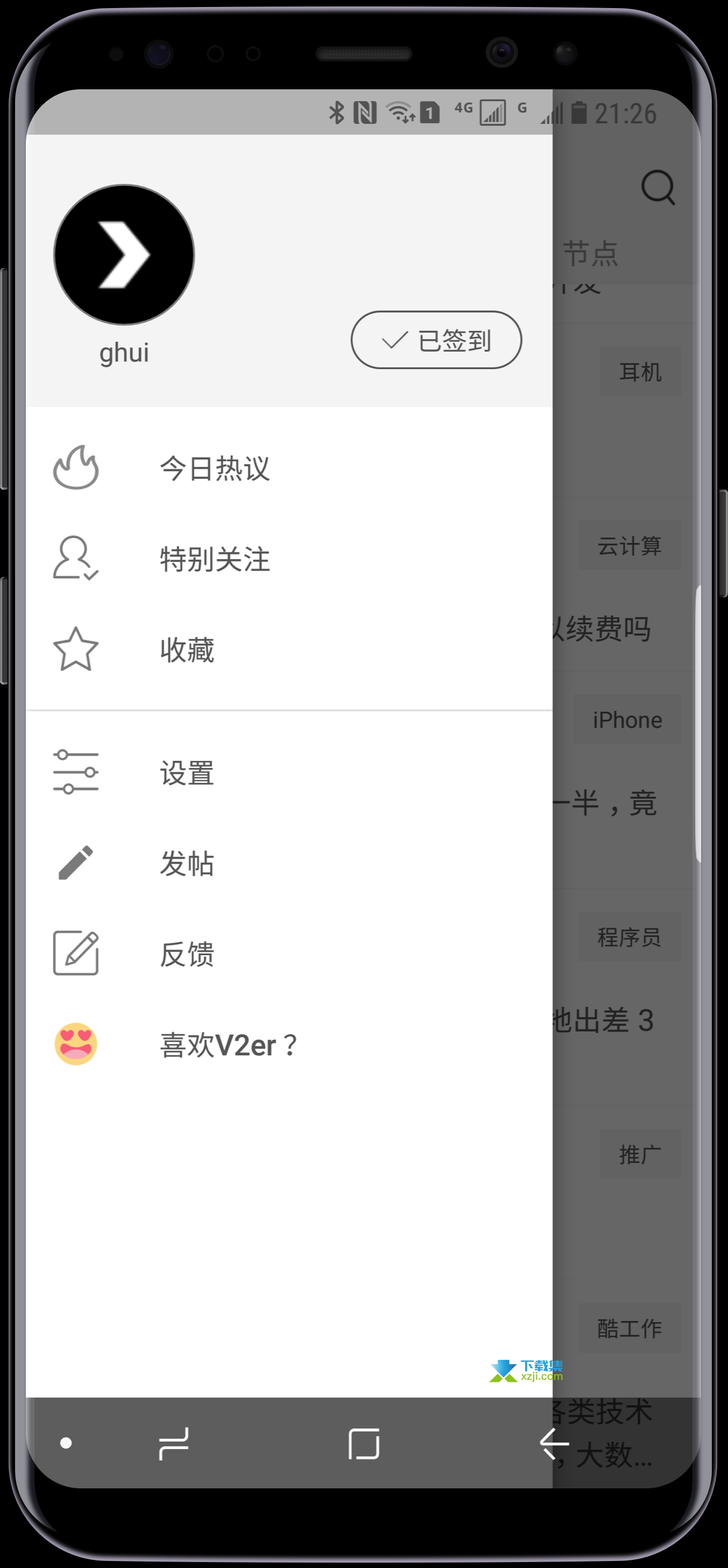Tap the search magnifier icon
The image size is (728, 1568).
coord(658,187)
